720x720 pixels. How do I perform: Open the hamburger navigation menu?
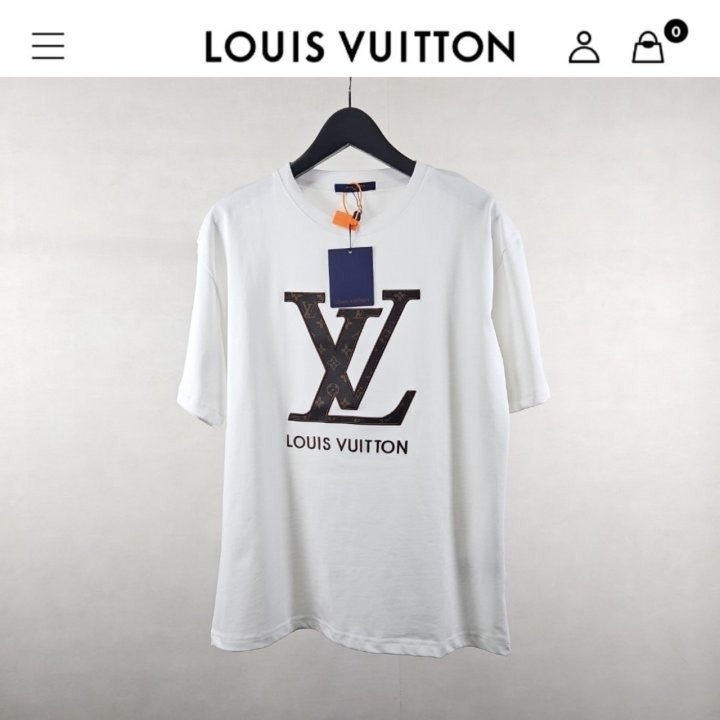pyautogui.click(x=48, y=46)
